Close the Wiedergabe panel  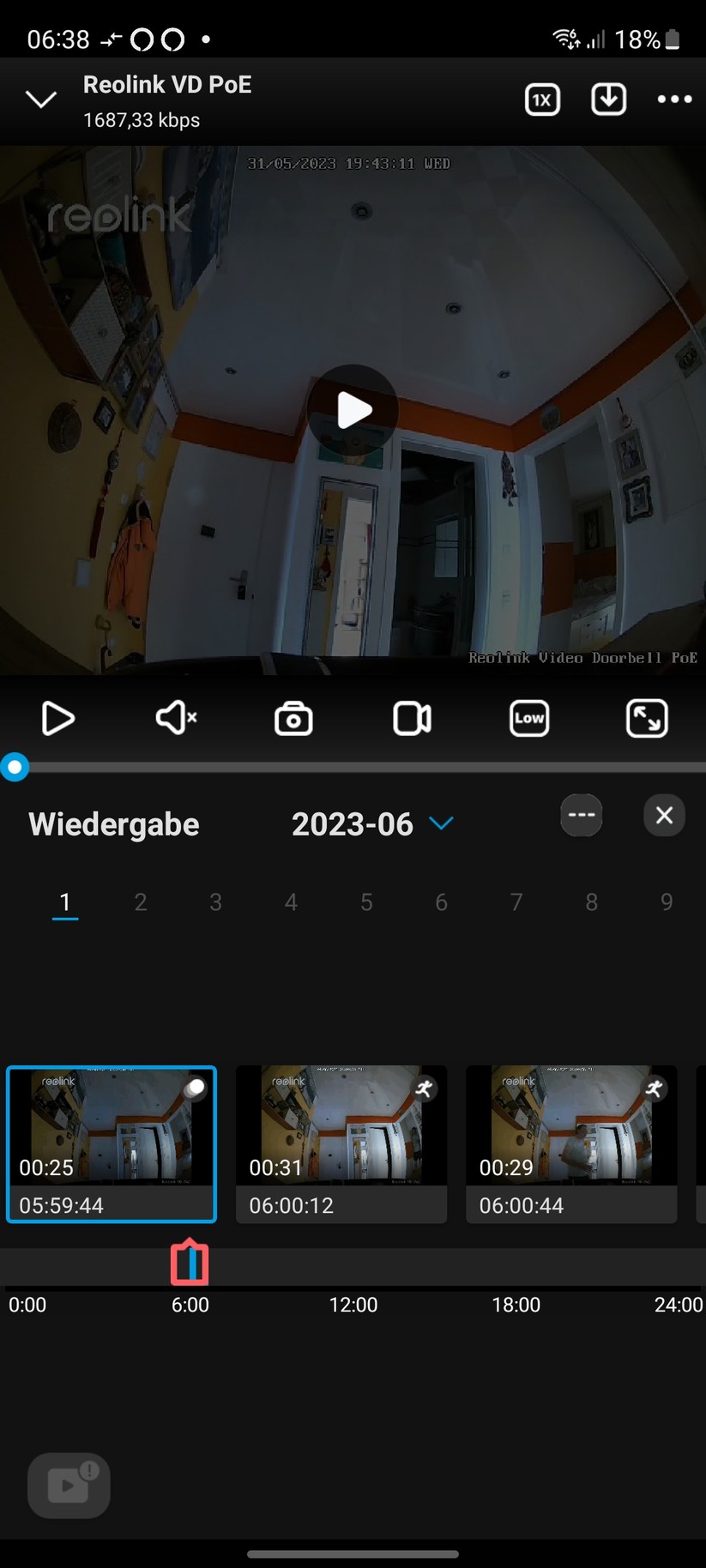click(664, 816)
